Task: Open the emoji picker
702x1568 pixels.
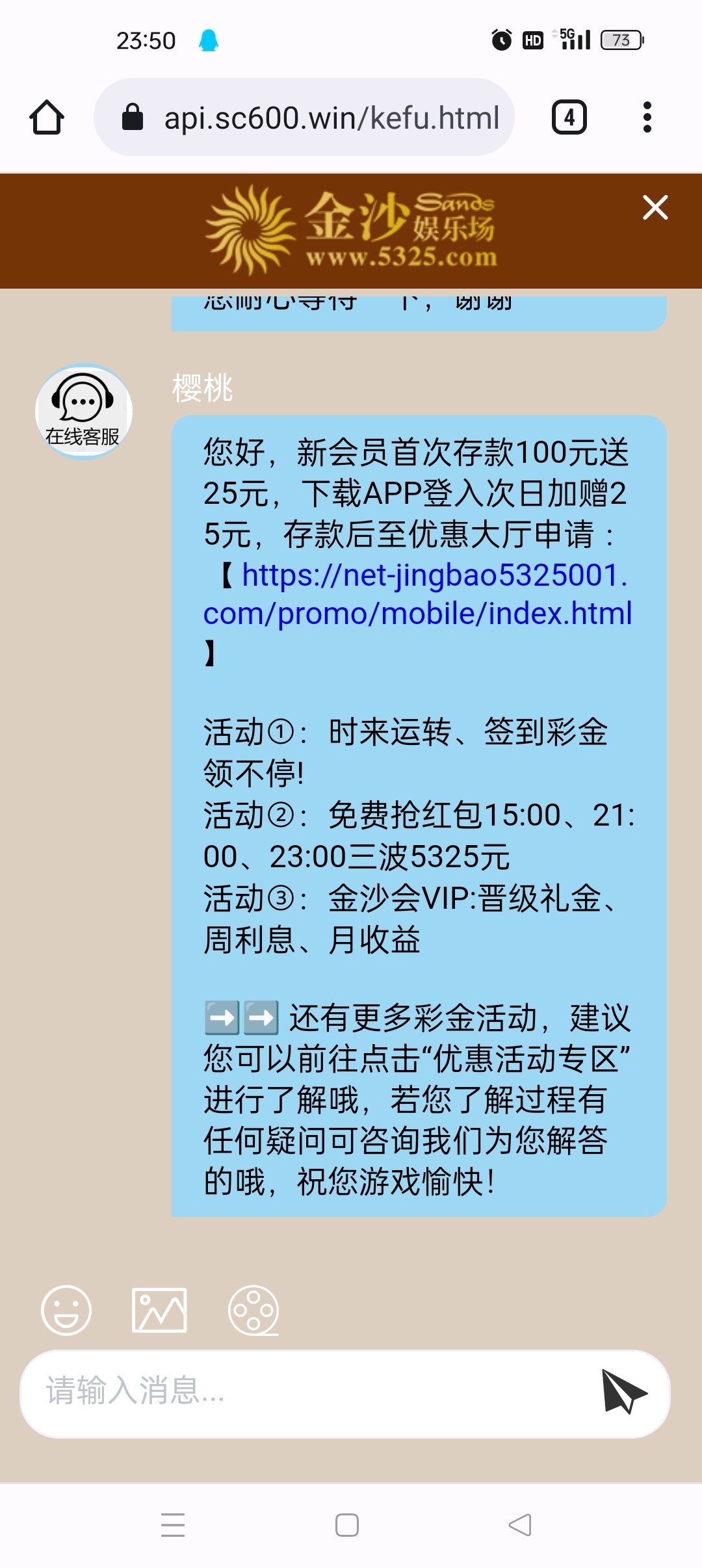Action: click(66, 1310)
